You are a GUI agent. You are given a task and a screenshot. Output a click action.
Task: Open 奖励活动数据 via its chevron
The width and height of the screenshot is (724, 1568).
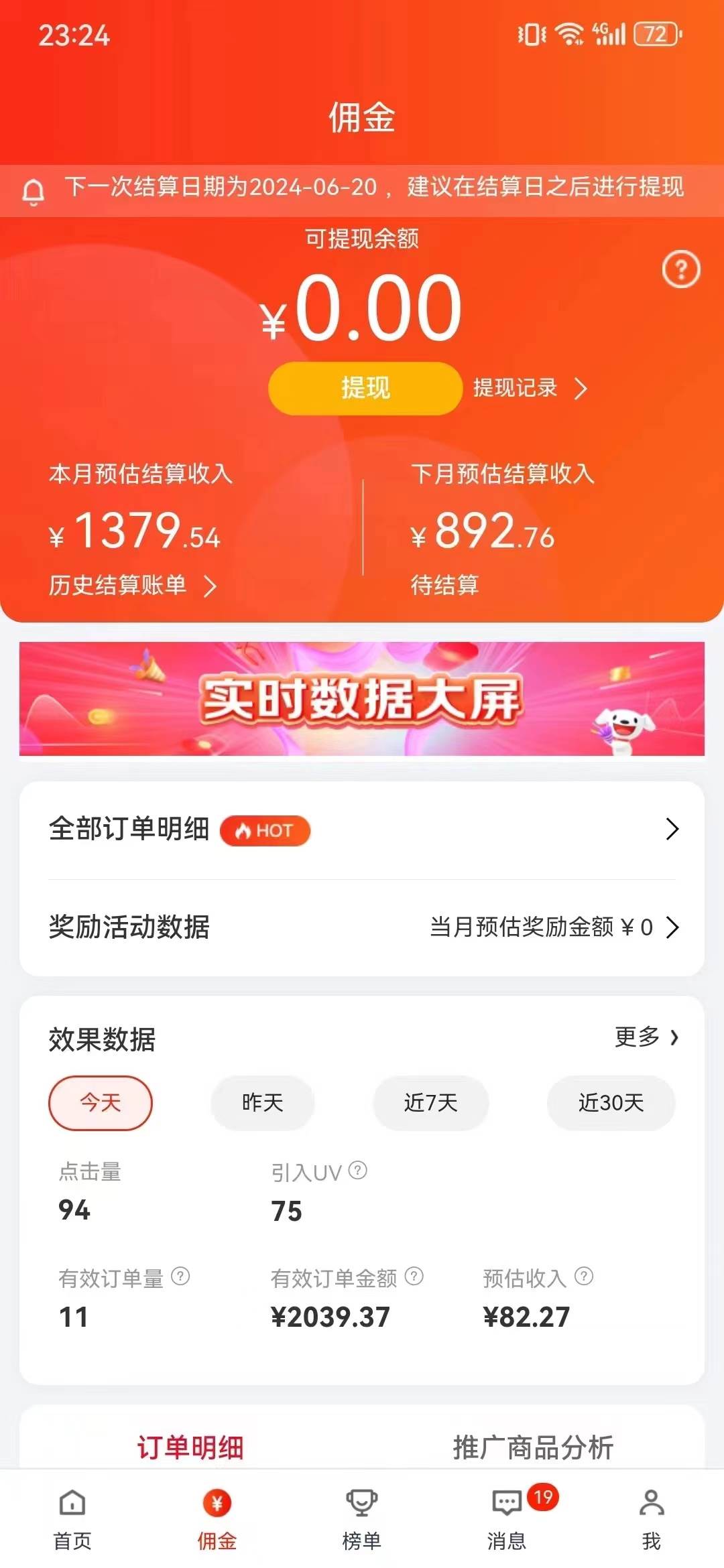pos(674,928)
